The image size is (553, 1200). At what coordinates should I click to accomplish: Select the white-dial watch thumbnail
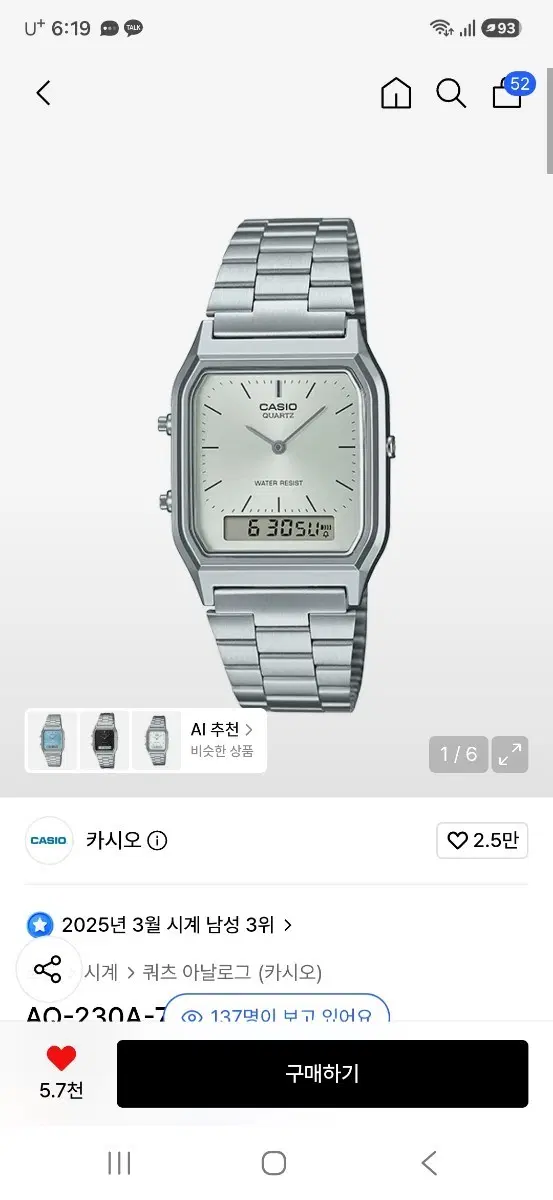coord(157,741)
